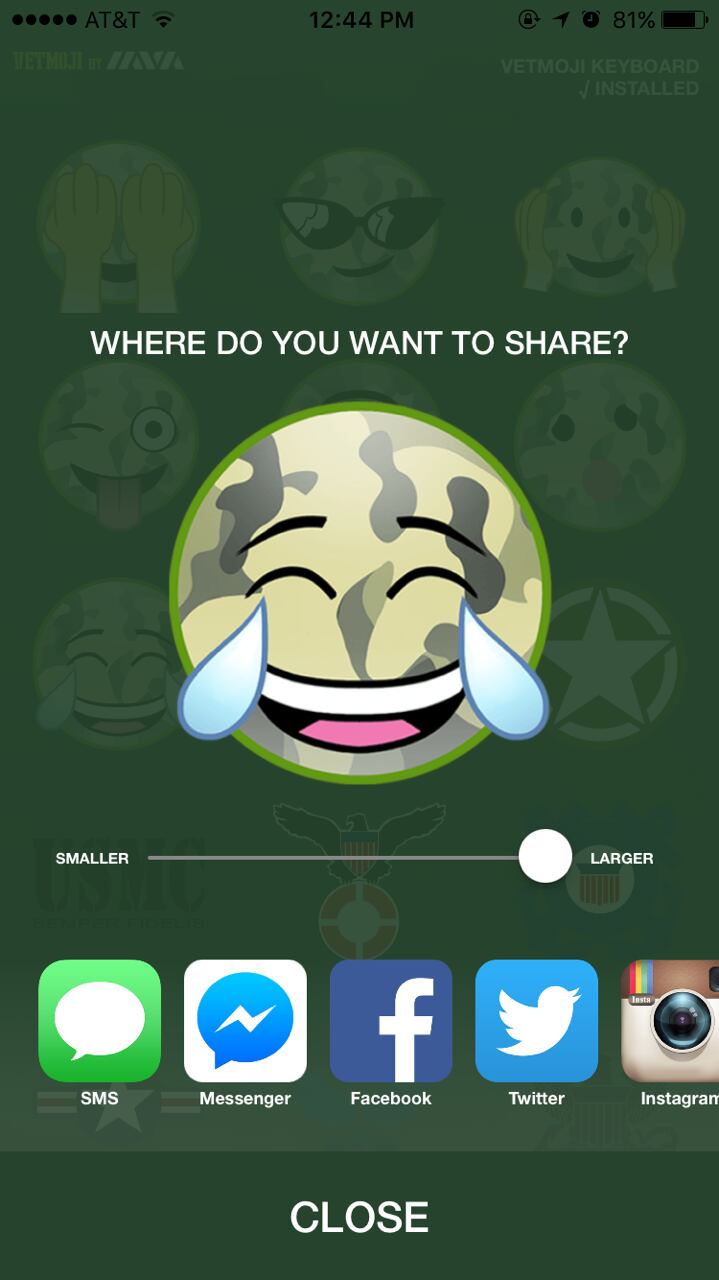Share the emoji on Facebook
The height and width of the screenshot is (1280, 719).
(391, 1020)
